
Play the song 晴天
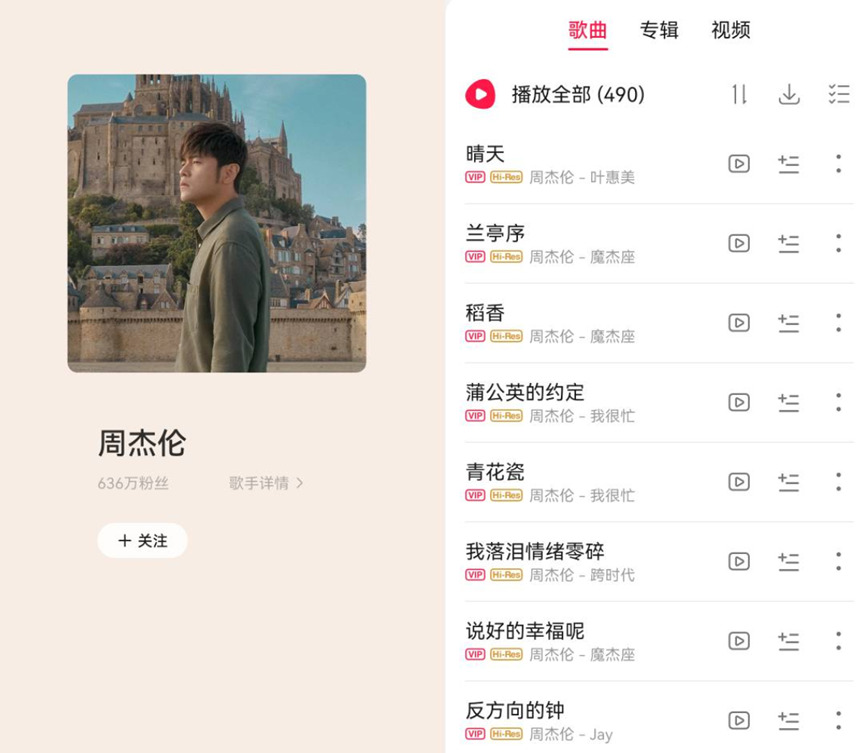(x=486, y=155)
